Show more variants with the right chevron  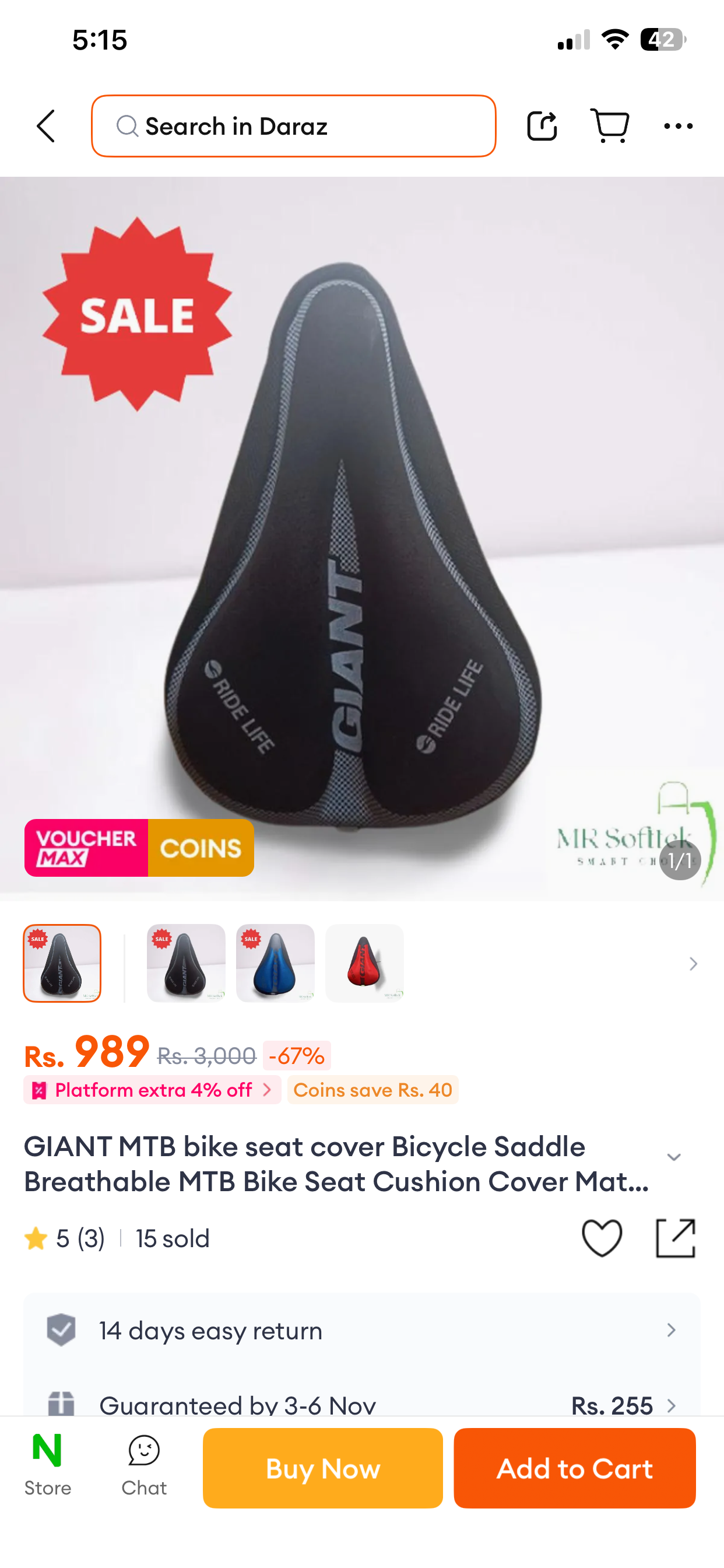[693, 964]
